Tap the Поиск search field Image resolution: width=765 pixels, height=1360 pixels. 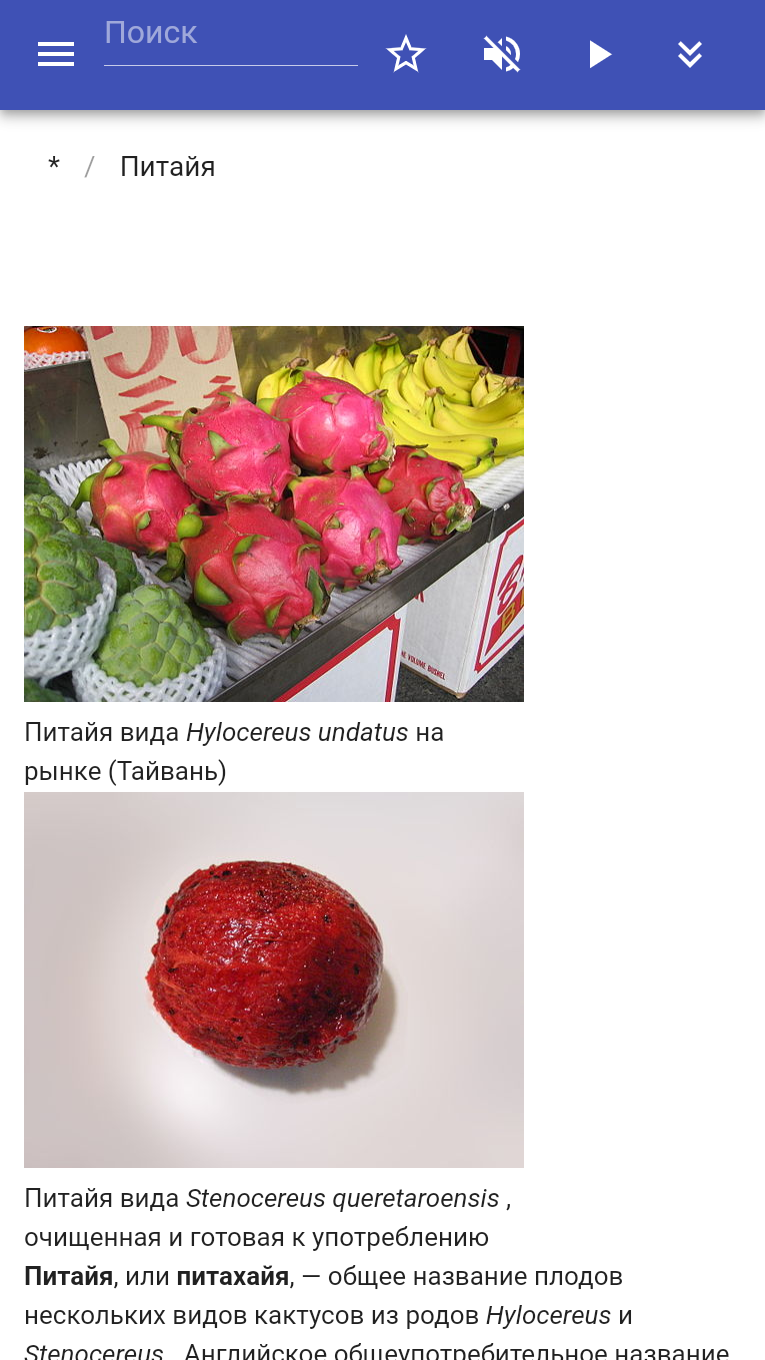[x=230, y=36]
